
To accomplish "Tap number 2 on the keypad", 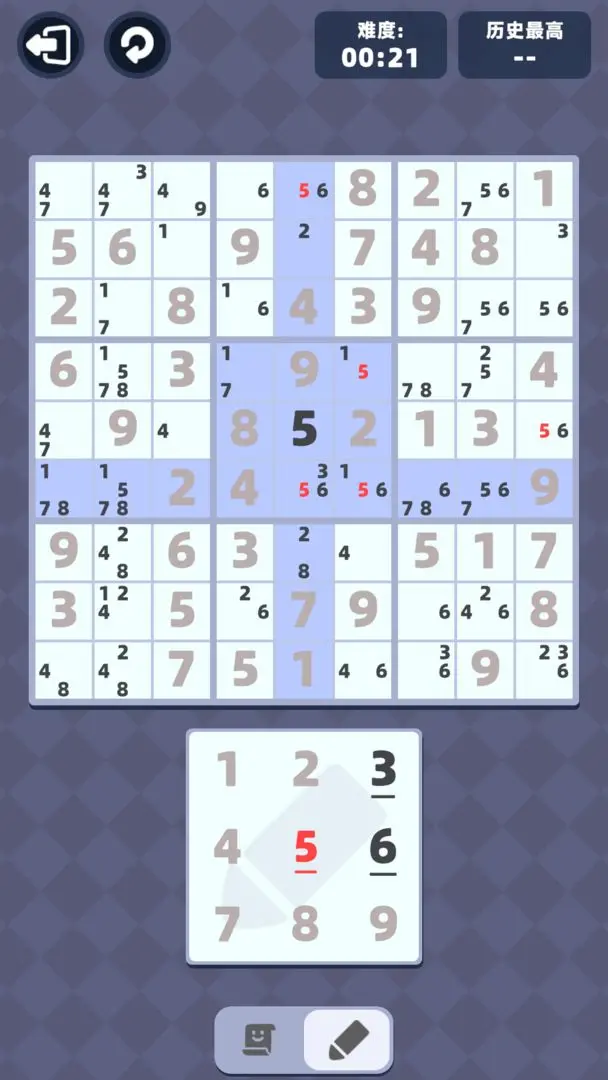I will coord(305,770).
